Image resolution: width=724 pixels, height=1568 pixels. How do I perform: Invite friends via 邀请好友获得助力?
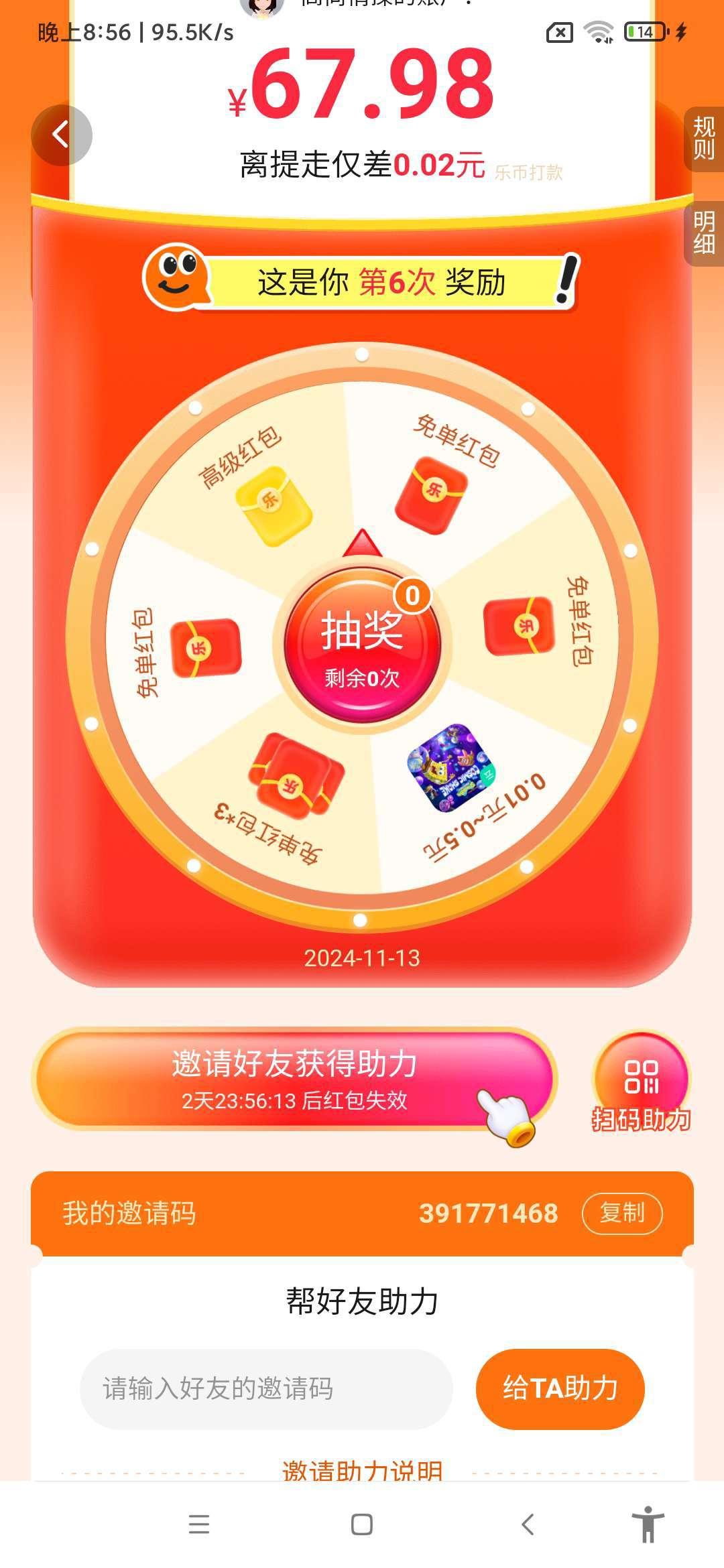(295, 1077)
